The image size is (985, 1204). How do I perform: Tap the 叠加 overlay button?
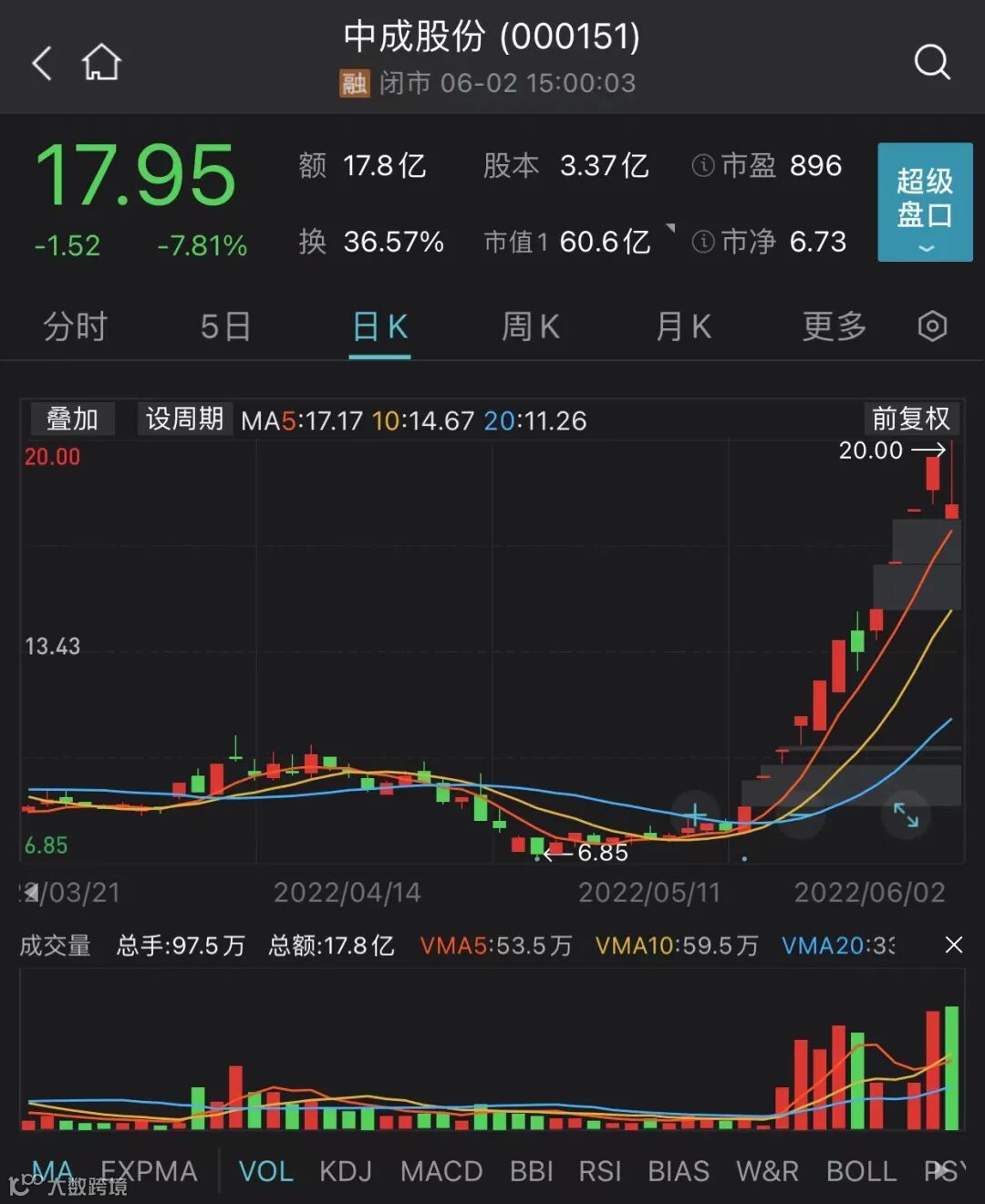pyautogui.click(x=72, y=420)
